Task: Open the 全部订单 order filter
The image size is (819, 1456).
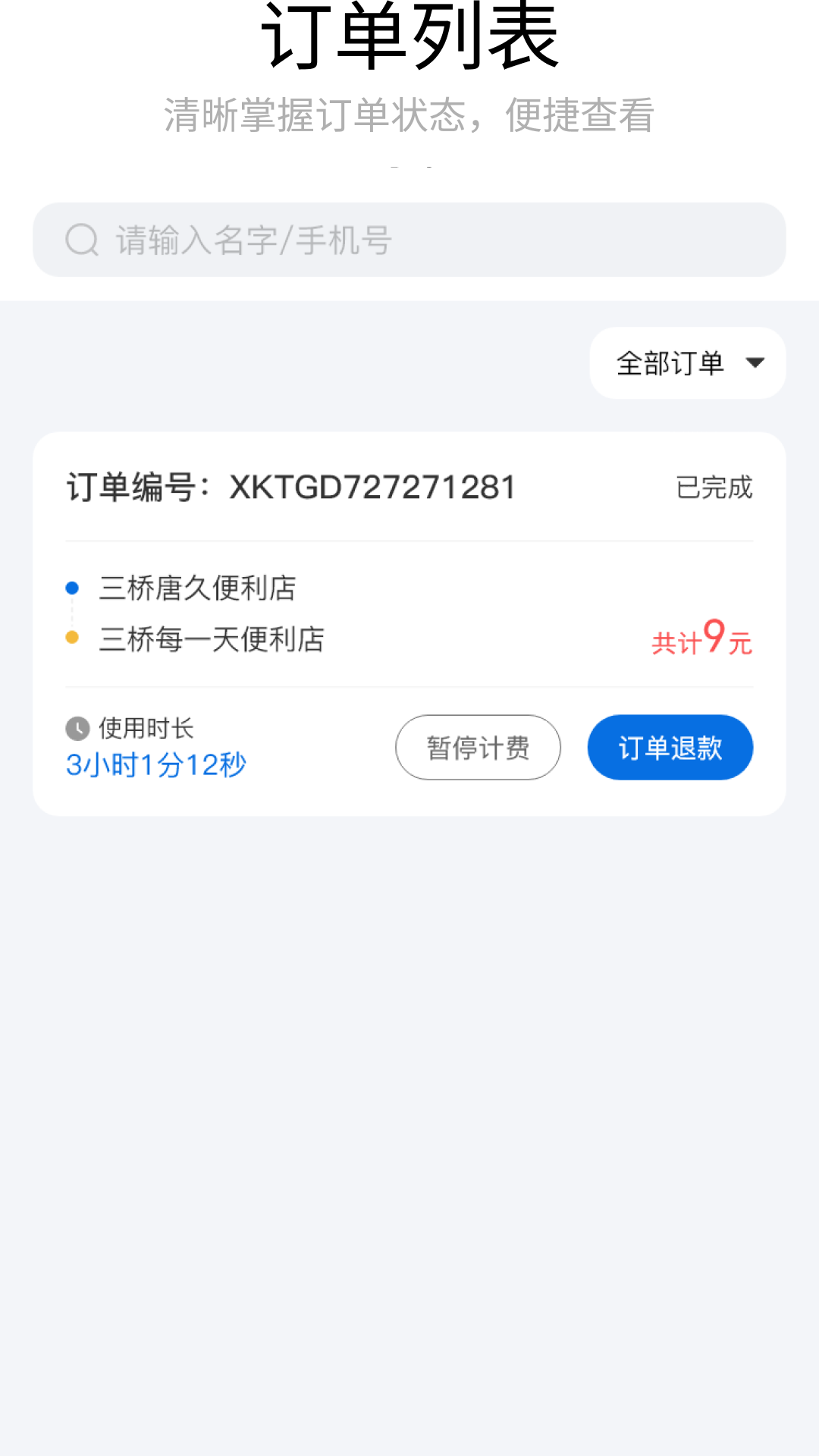Action: (670, 363)
